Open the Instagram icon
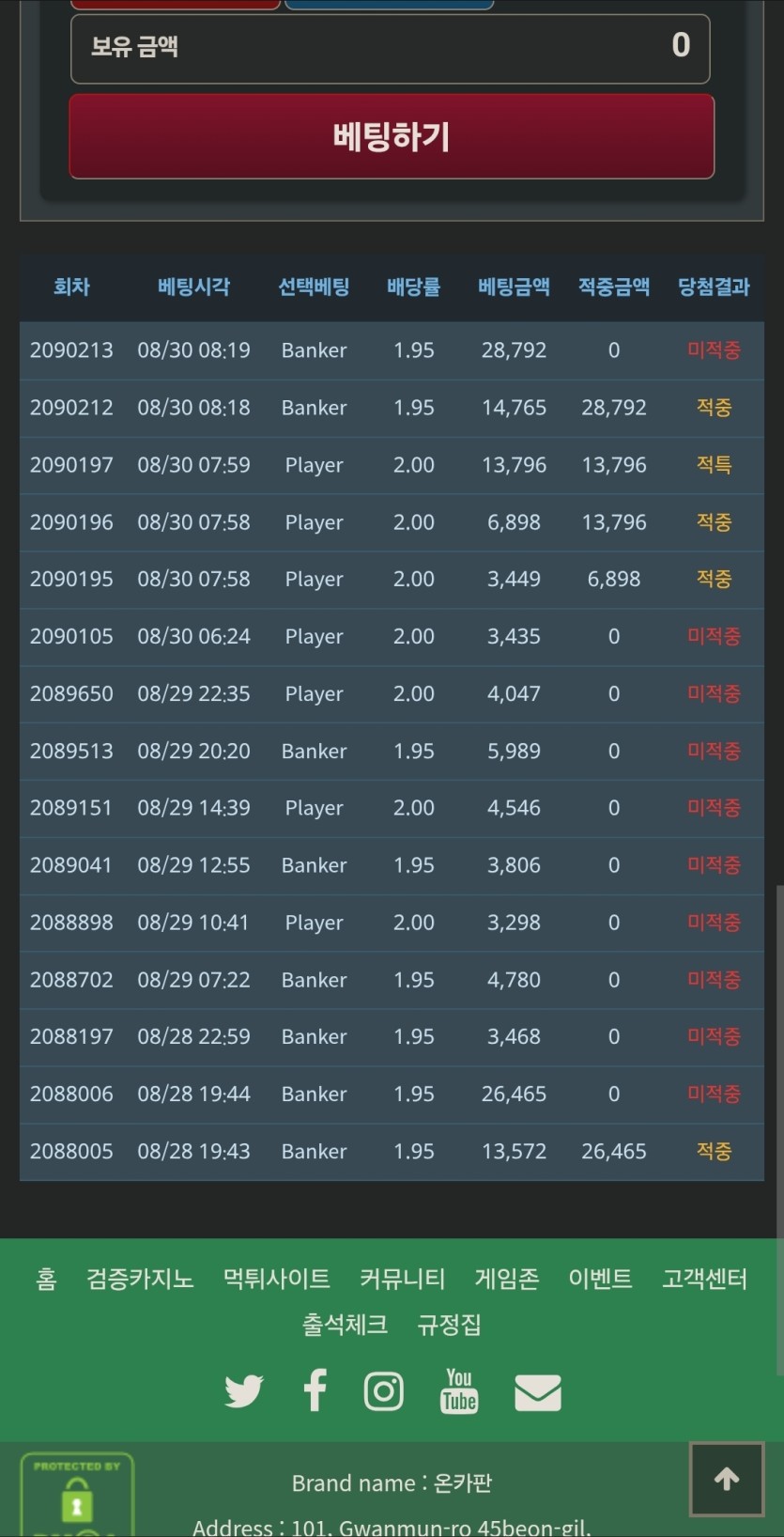This screenshot has height=1537, width=784. (x=384, y=1391)
